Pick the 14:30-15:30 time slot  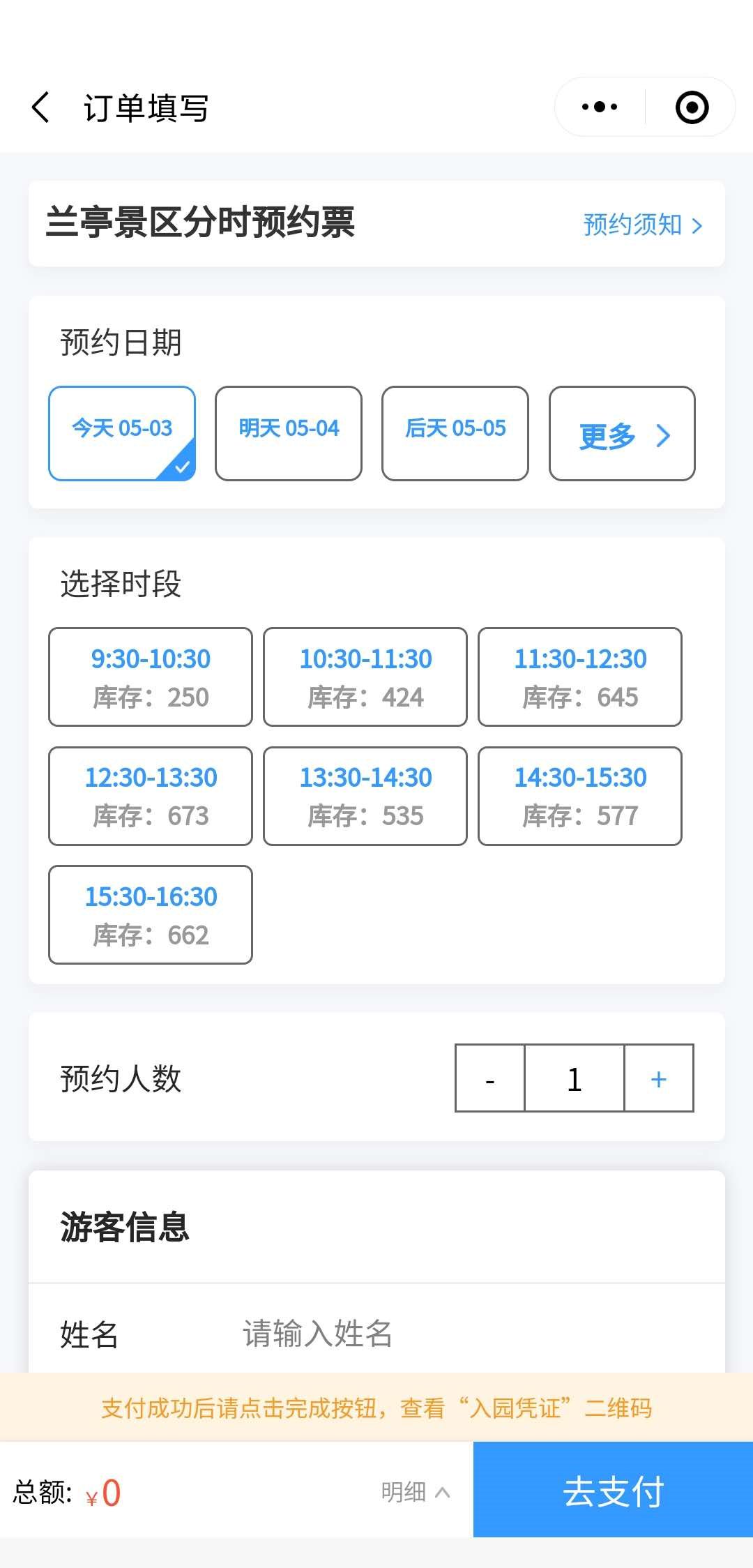click(x=580, y=796)
